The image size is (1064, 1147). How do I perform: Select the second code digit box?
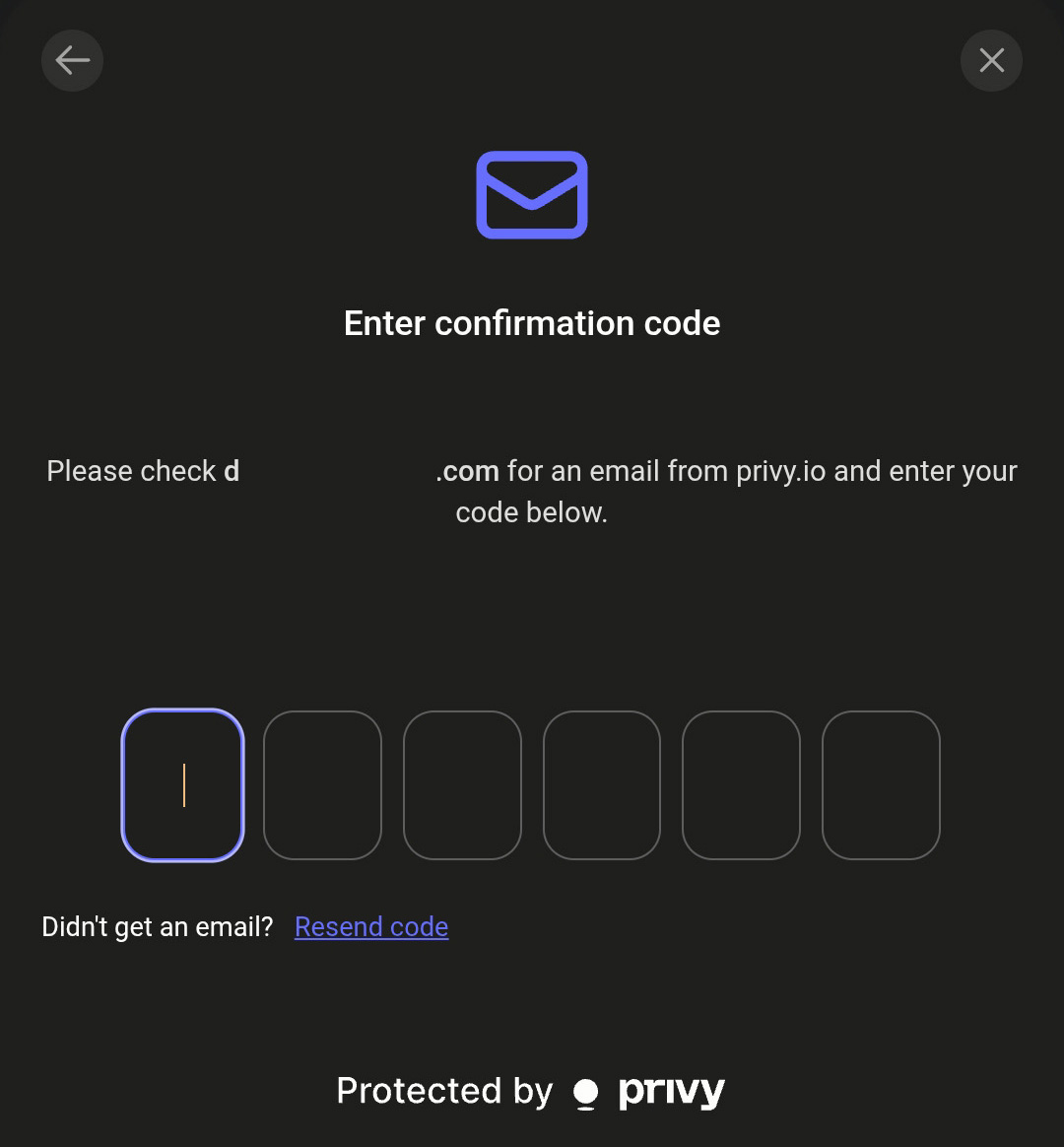[x=322, y=785]
